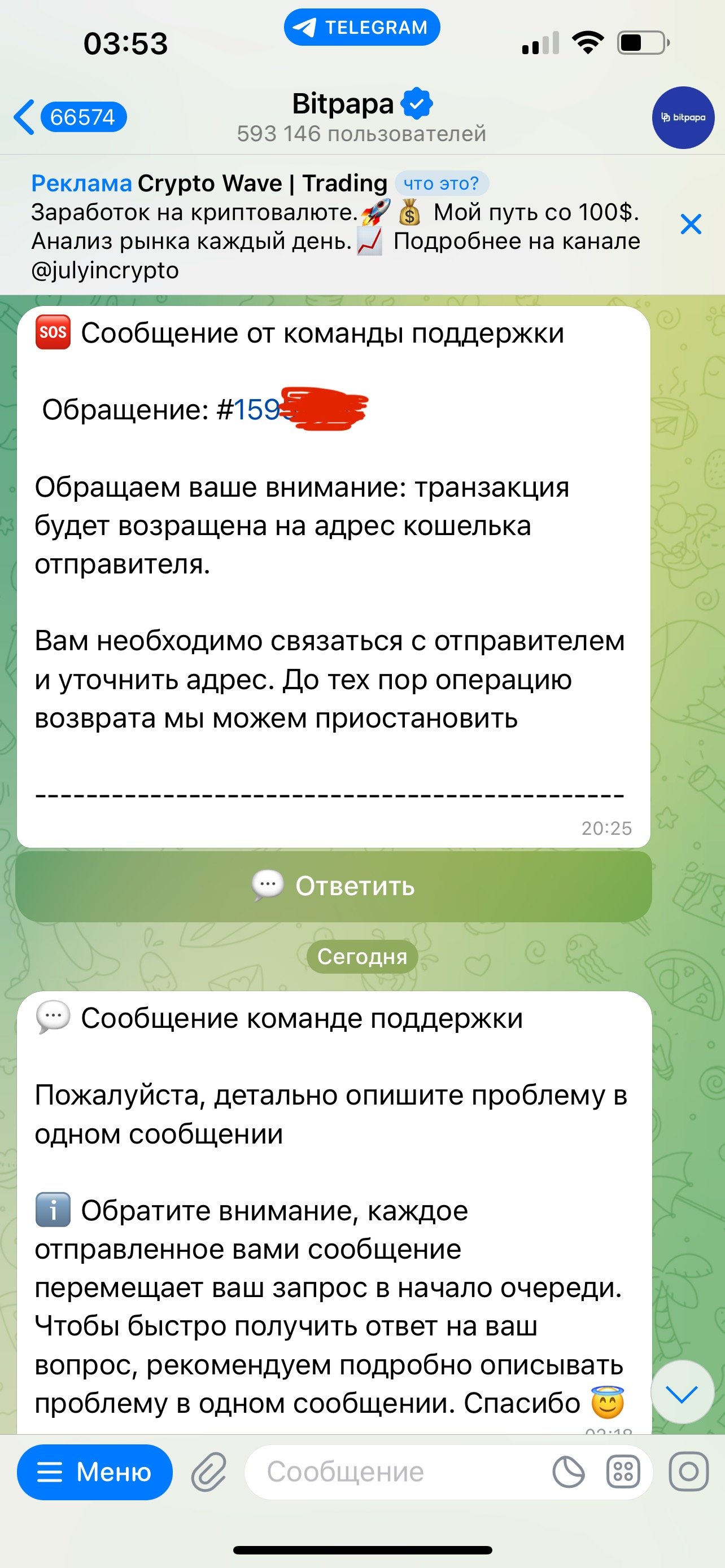Open Bitpapa chat info from the title
This screenshot has height=1568, width=725.
(361, 117)
